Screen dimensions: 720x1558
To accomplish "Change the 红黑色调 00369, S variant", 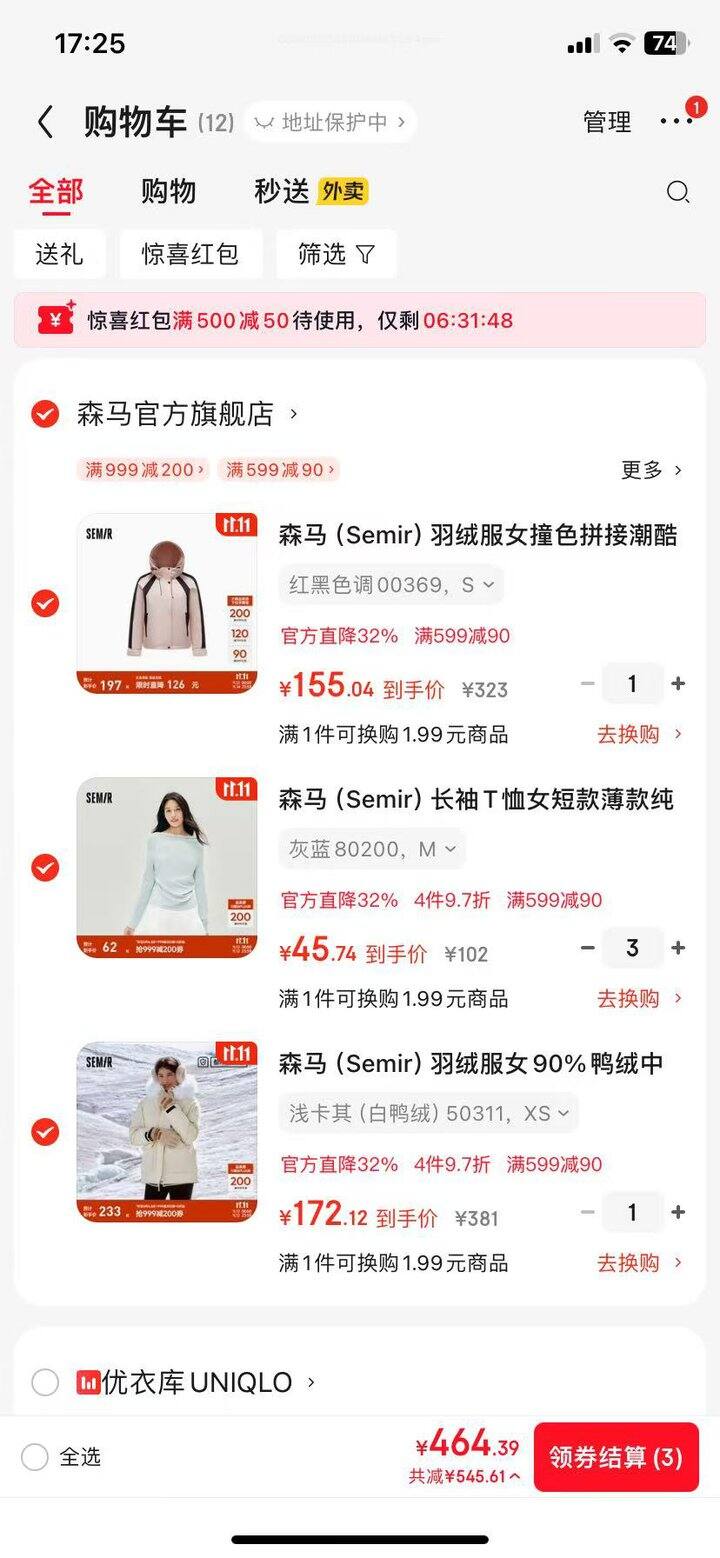I will click(391, 585).
